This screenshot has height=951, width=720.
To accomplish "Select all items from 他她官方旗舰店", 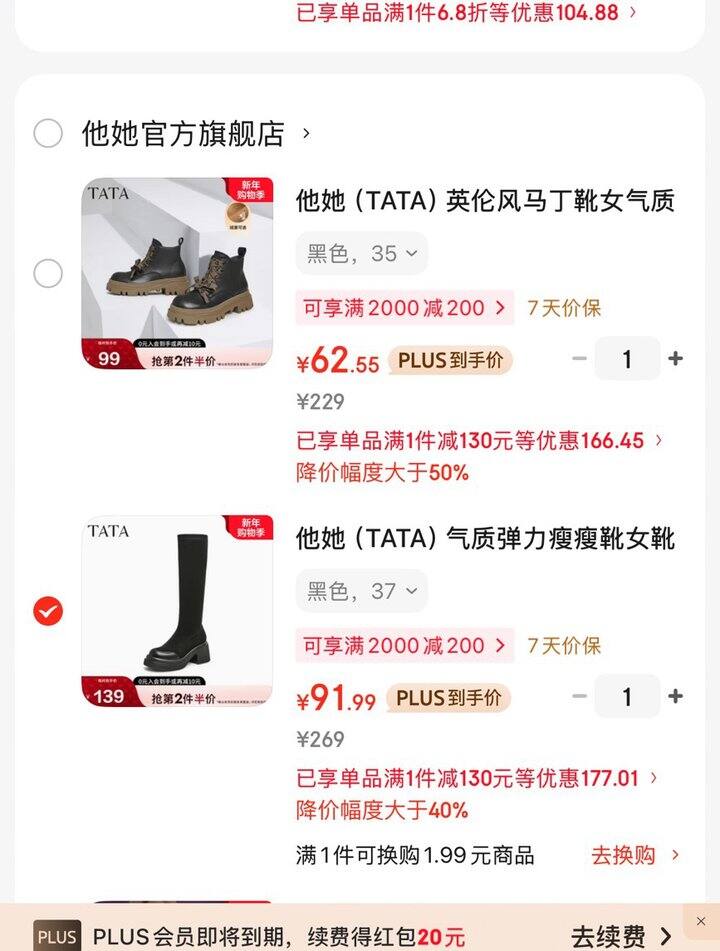I will pyautogui.click(x=48, y=133).
